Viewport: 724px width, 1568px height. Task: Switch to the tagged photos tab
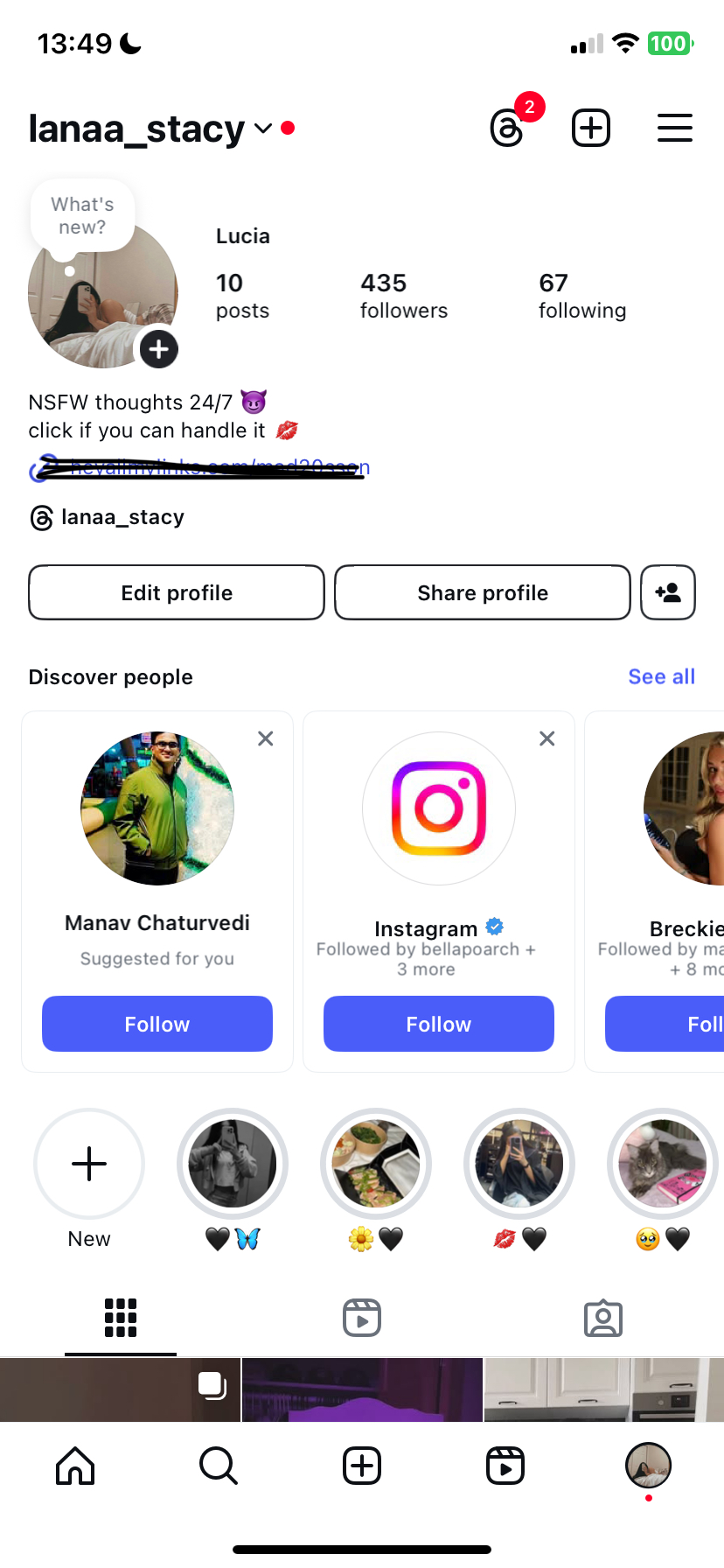tap(603, 1318)
